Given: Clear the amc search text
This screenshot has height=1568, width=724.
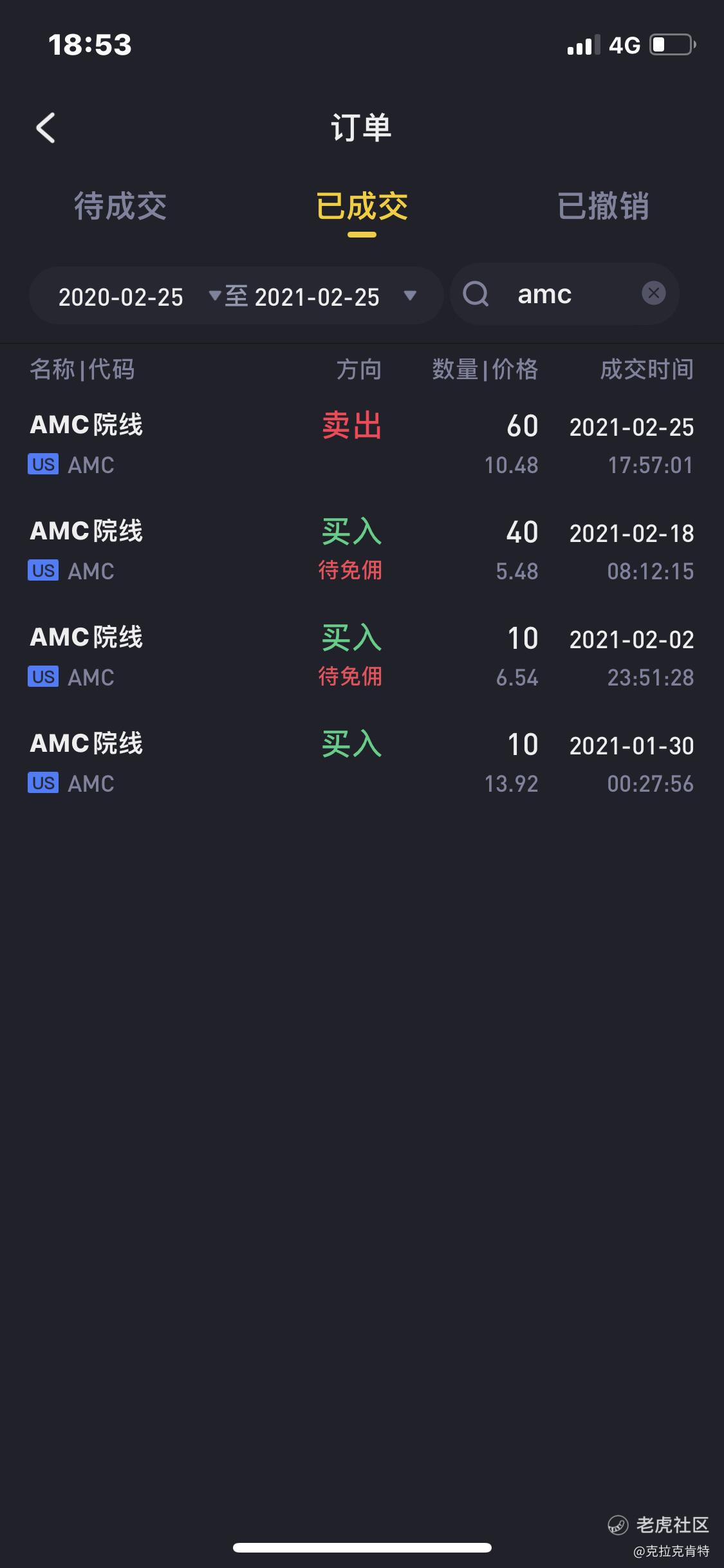Looking at the screenshot, I should [653, 294].
